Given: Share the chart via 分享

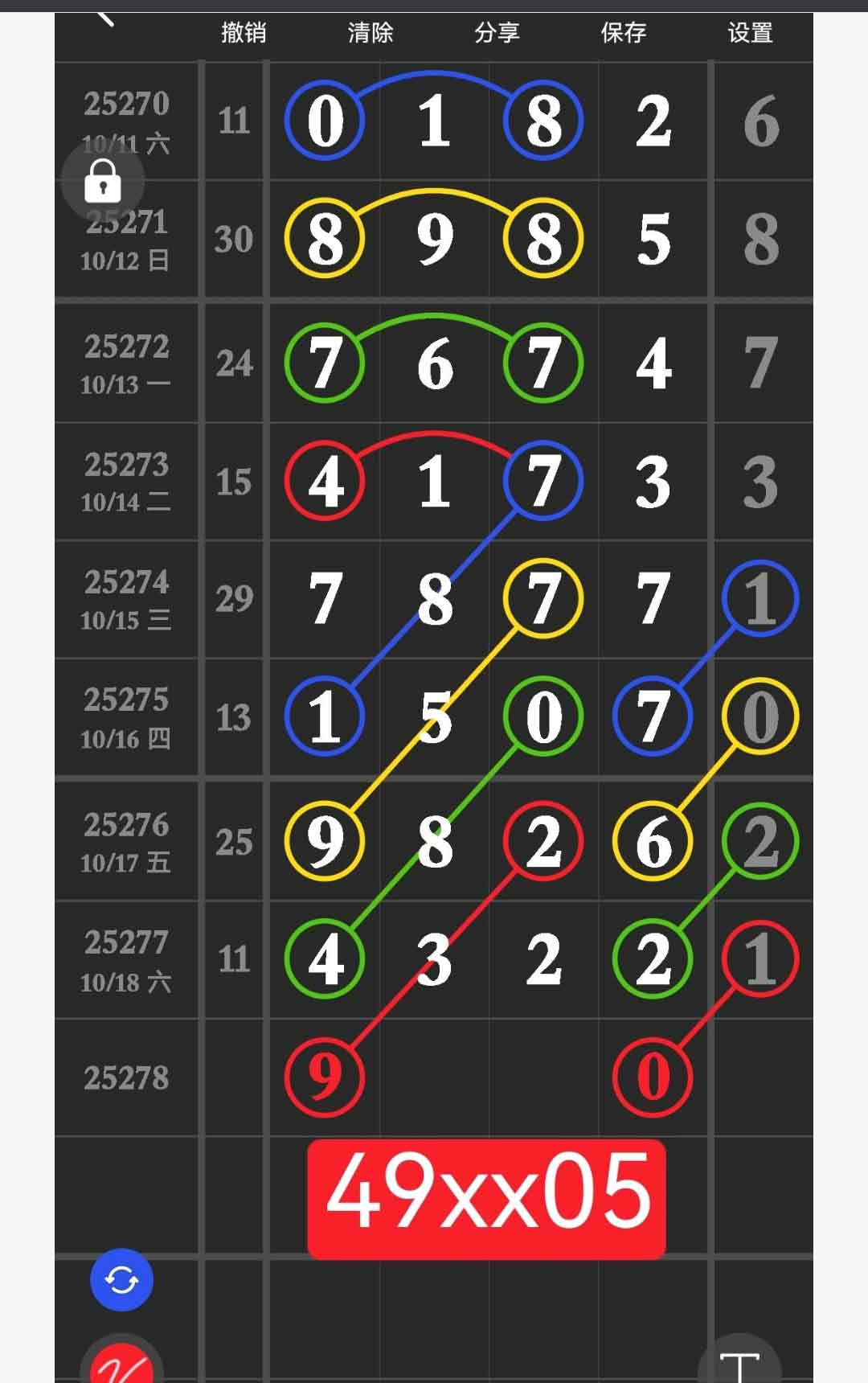Looking at the screenshot, I should point(497,33).
